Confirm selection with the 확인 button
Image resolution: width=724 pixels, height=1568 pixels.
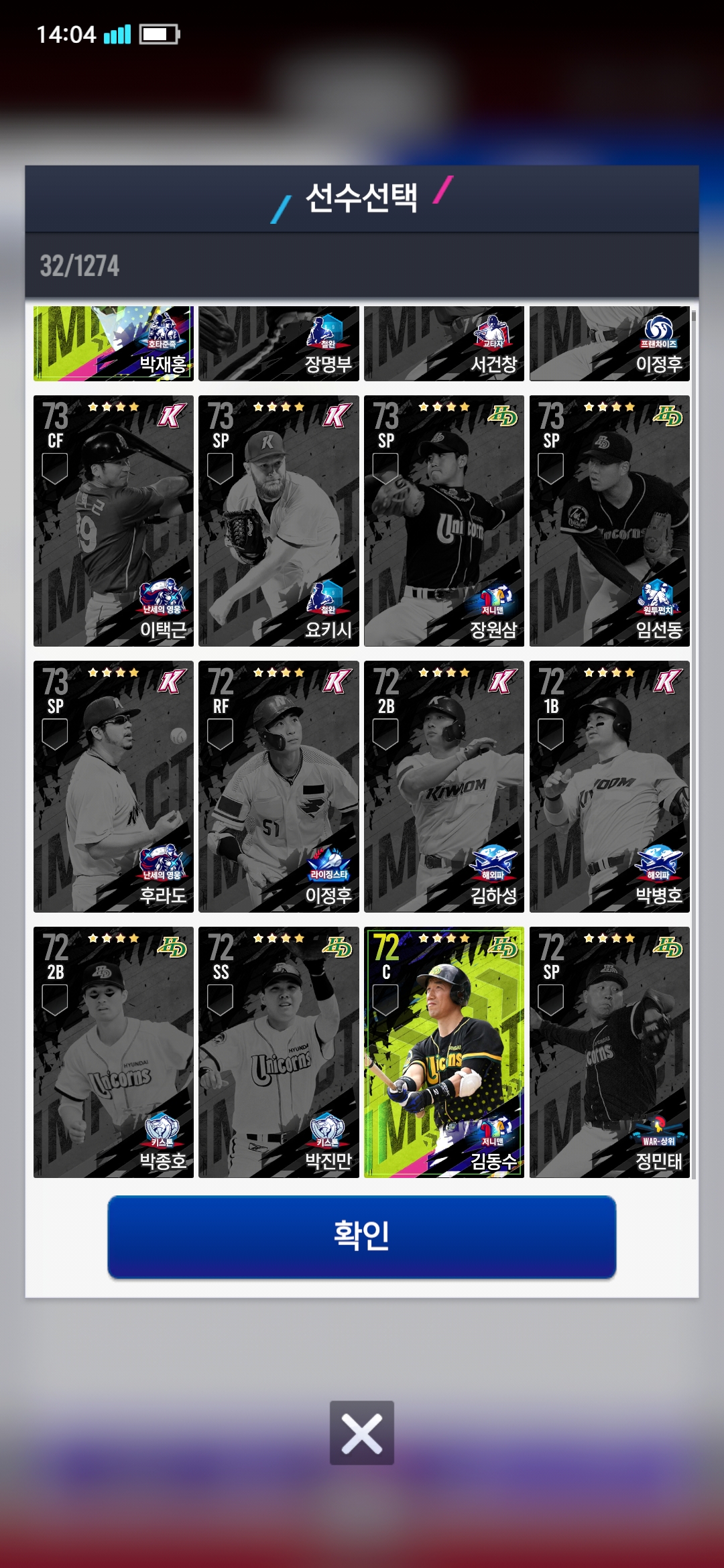(361, 1236)
